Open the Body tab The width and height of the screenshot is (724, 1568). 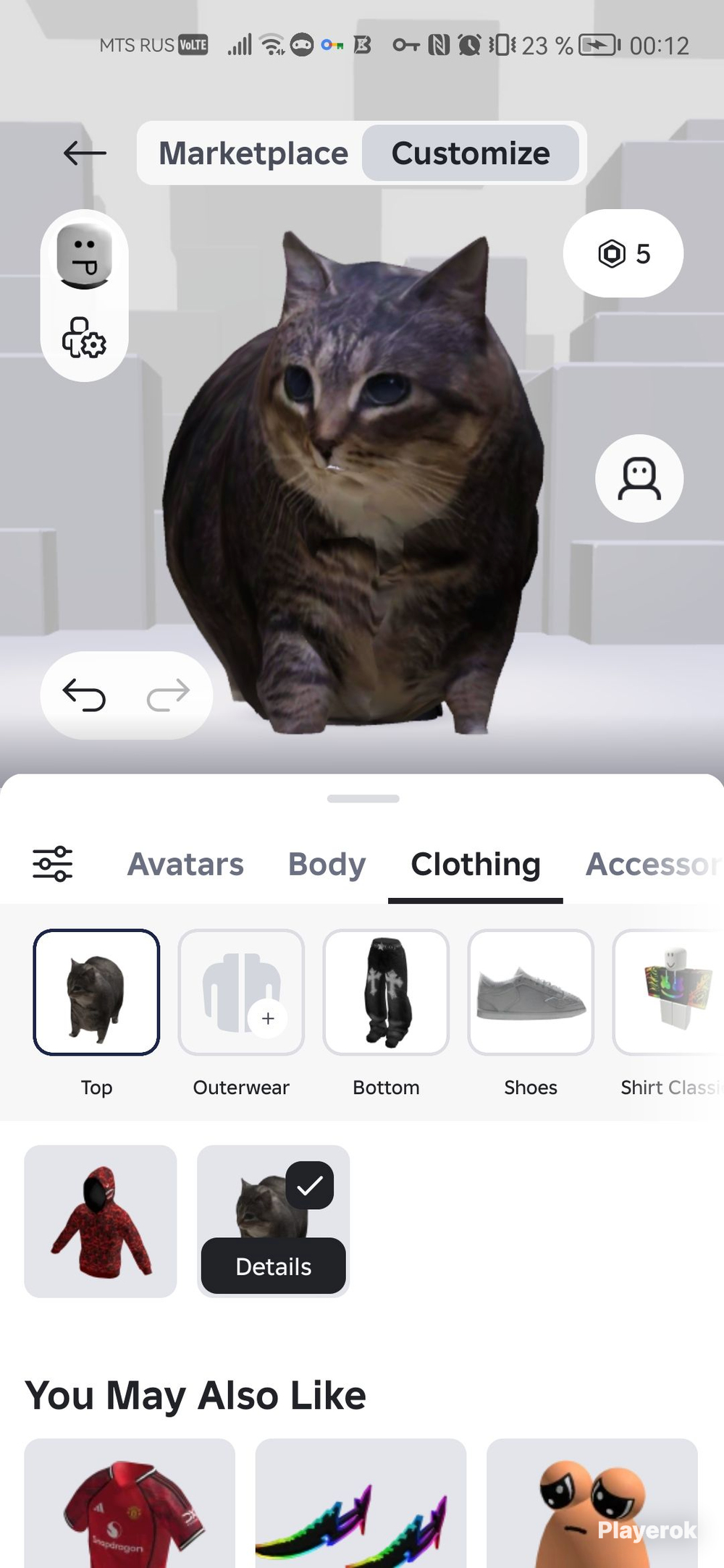pos(327,864)
